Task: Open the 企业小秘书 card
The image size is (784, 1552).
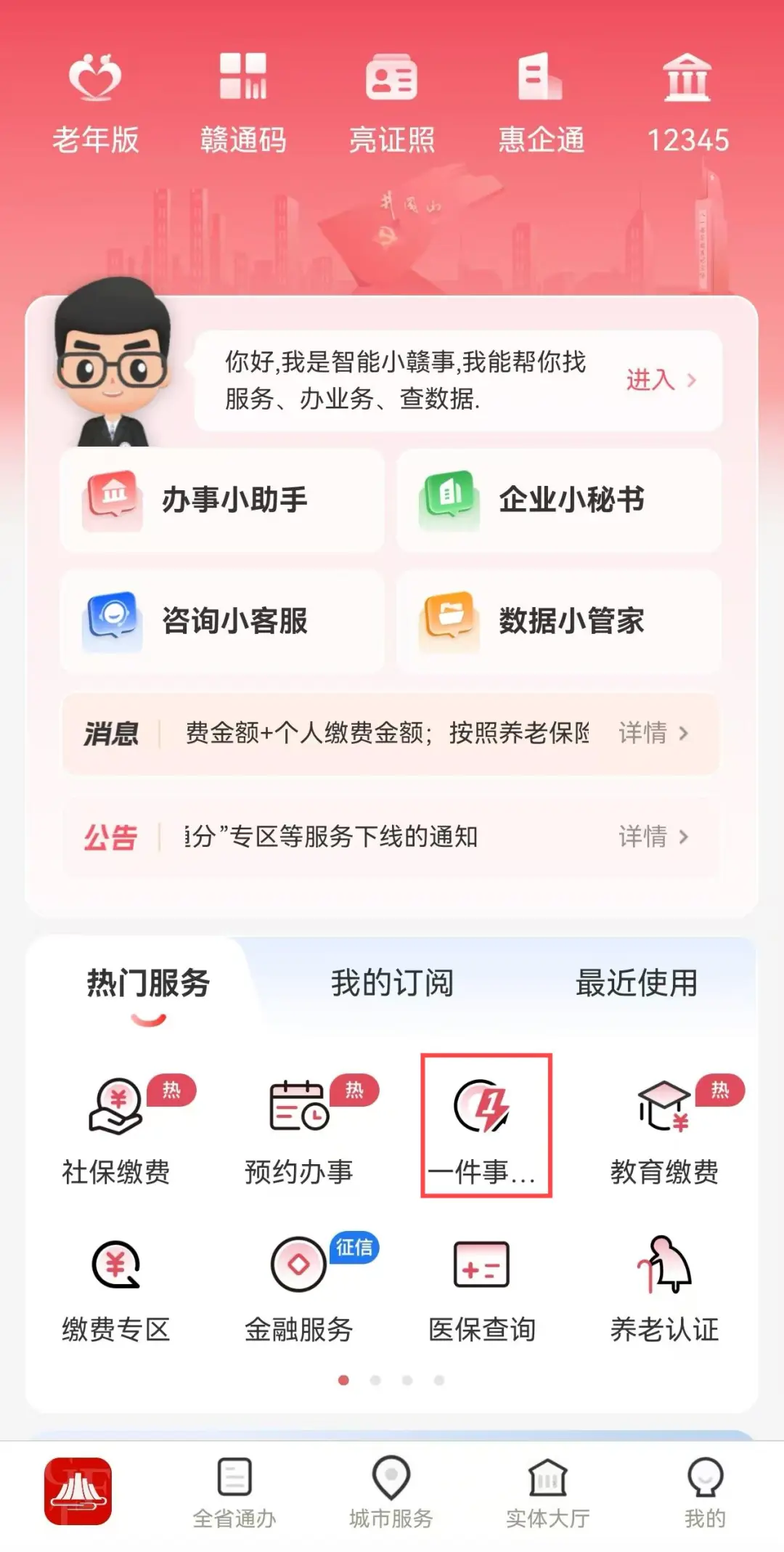Action: click(559, 500)
